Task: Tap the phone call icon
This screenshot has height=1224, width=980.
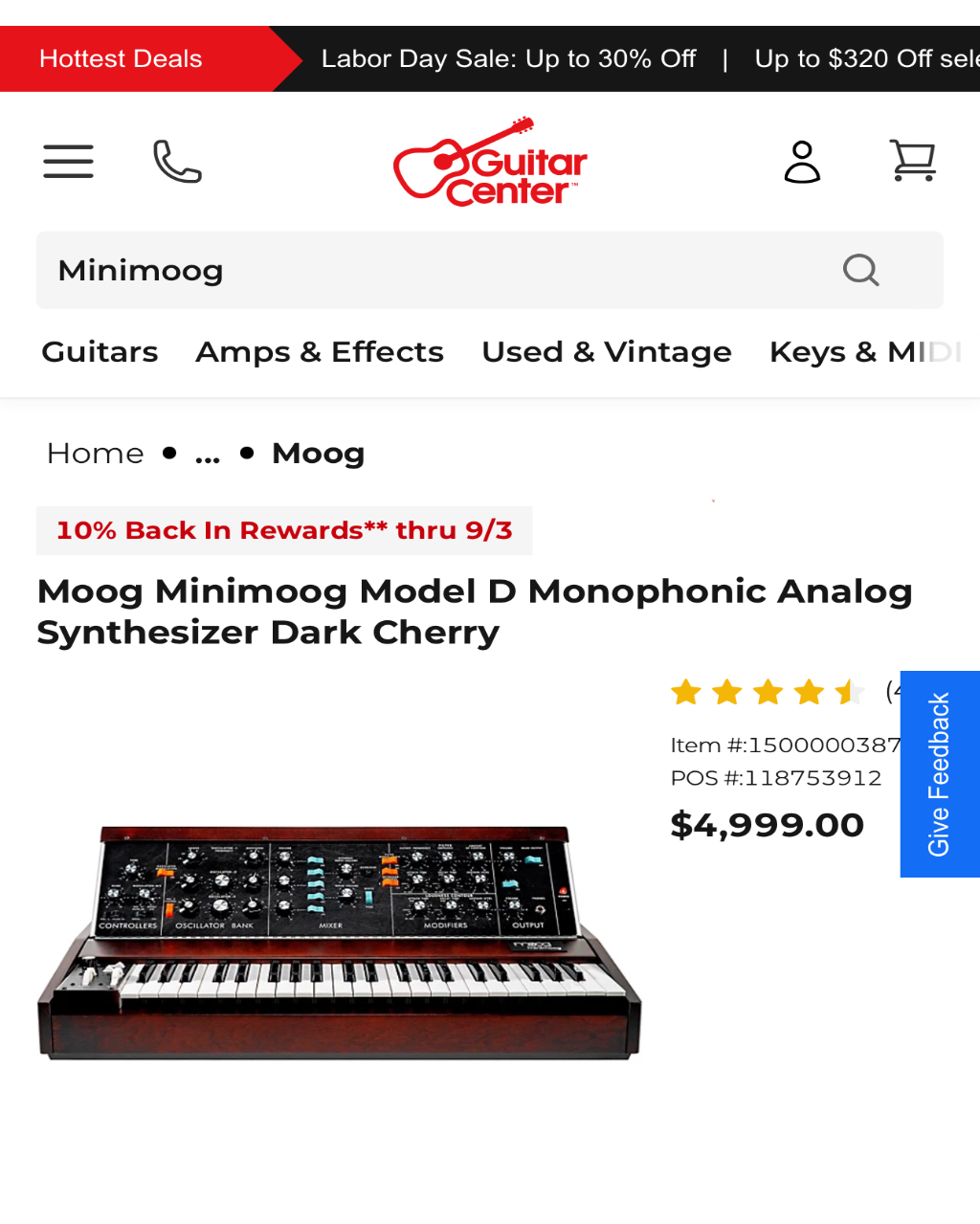Action: [x=177, y=161]
